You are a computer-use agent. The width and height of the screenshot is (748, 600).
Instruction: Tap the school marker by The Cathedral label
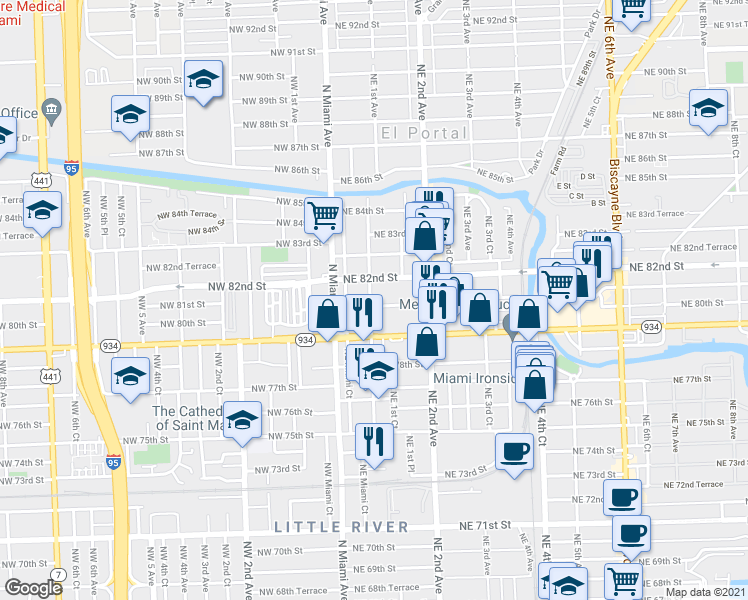tap(242, 421)
